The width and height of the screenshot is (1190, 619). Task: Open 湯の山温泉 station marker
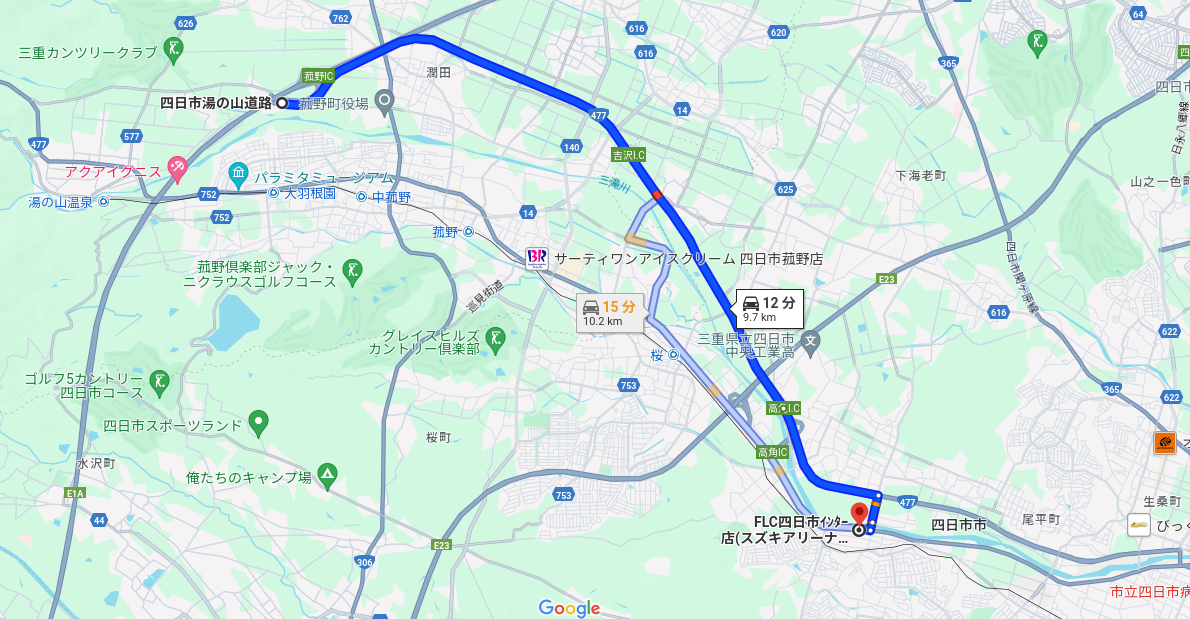102,201
